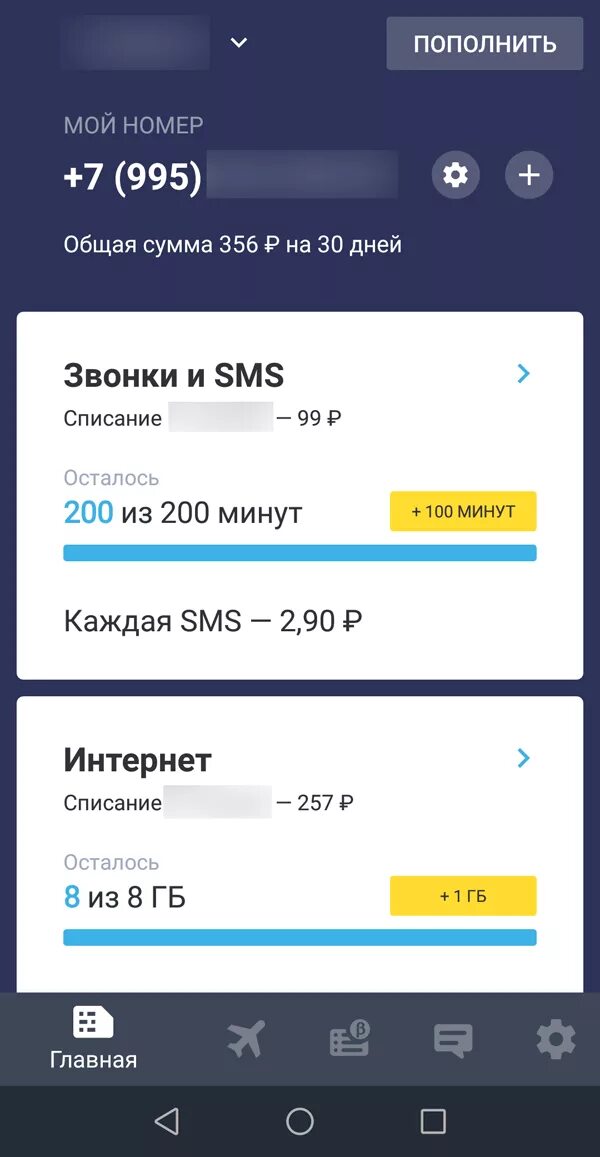Open the chat support tab
600x1157 pixels.
452,1040
